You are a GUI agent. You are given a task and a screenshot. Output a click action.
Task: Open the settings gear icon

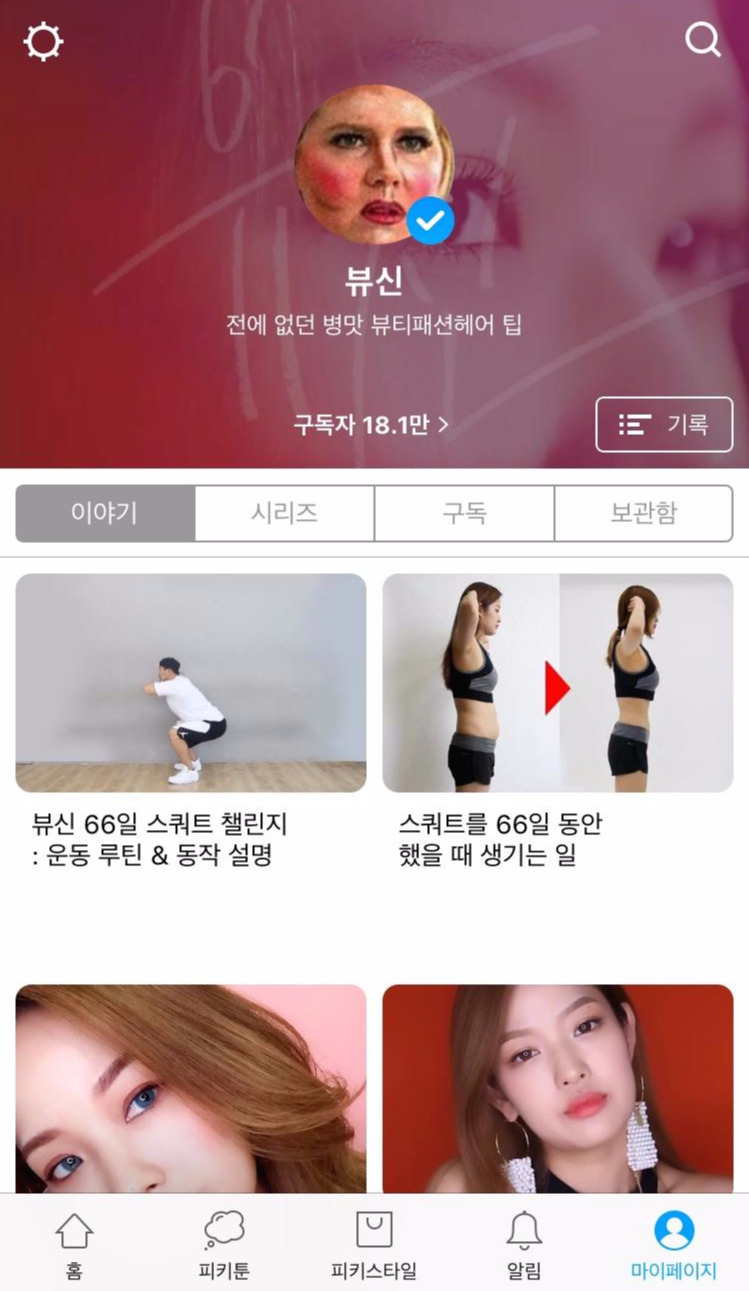pos(43,41)
